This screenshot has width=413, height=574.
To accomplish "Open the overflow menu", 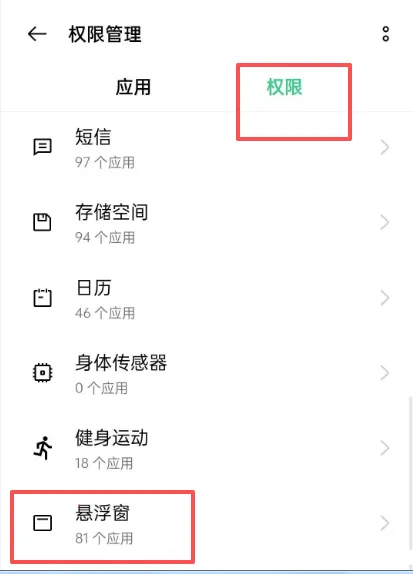I will pos(385,34).
